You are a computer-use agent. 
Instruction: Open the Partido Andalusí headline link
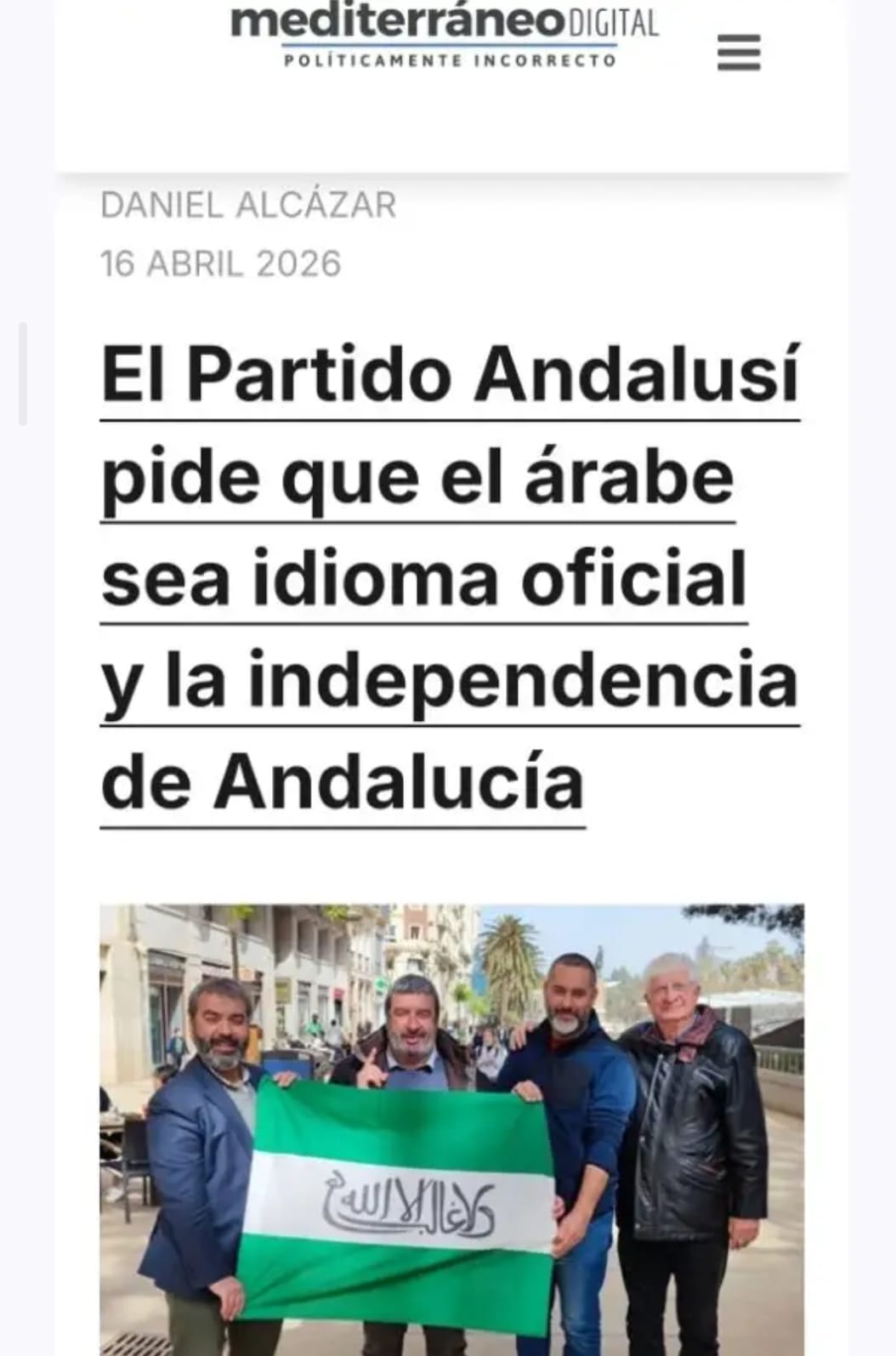point(449,578)
